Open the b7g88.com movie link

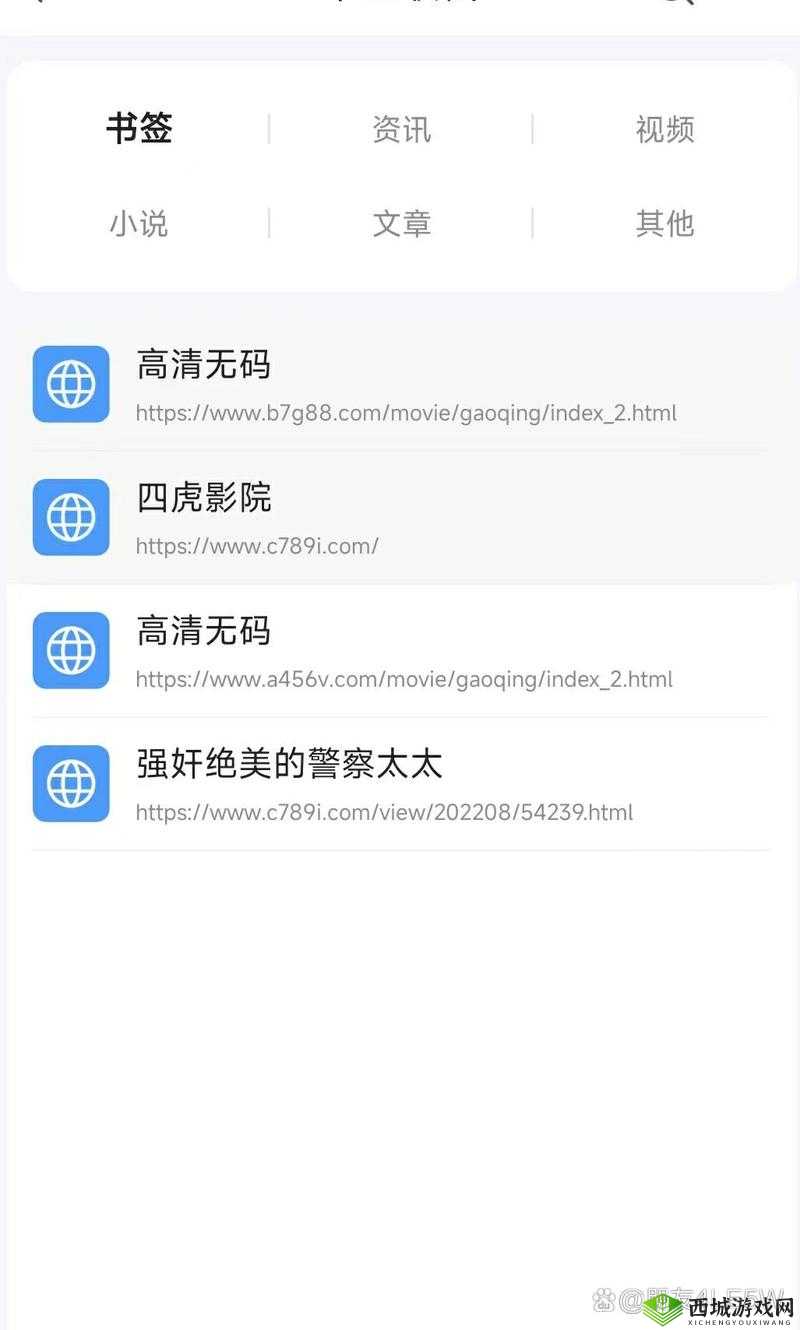click(406, 413)
